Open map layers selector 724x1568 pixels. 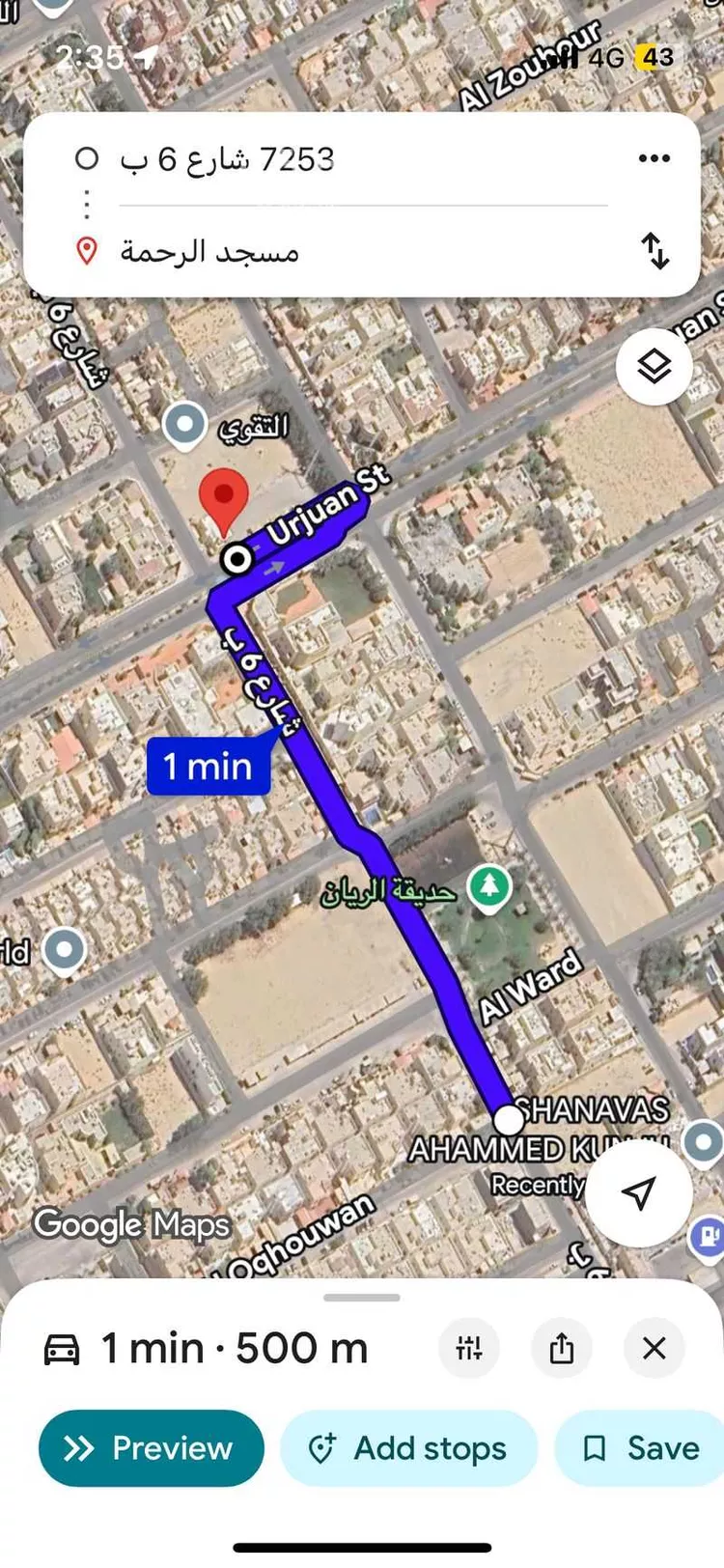click(x=654, y=366)
